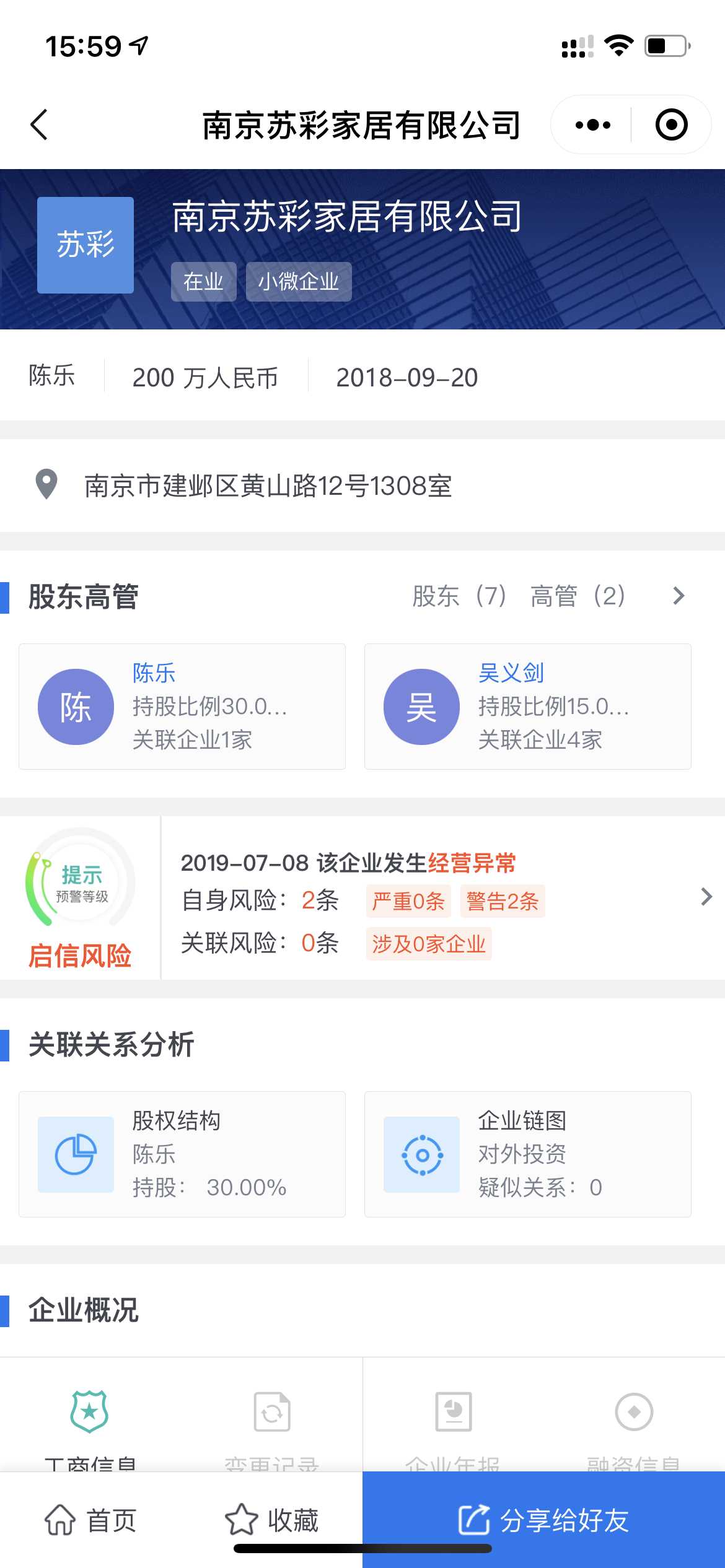
Task: Open legal representative 陈乐 in header
Action: 52,376
